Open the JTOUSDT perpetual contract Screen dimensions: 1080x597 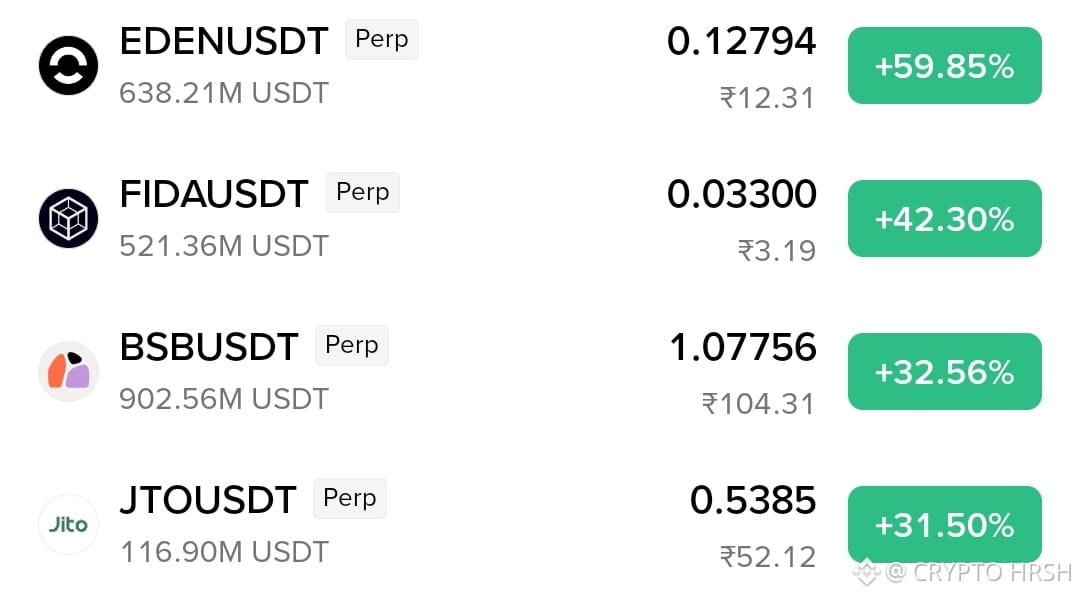(x=540, y=525)
